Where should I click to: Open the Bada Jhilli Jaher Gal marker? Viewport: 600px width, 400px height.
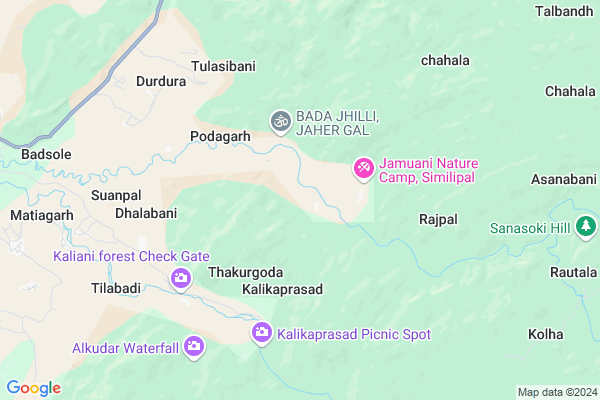pos(281,122)
